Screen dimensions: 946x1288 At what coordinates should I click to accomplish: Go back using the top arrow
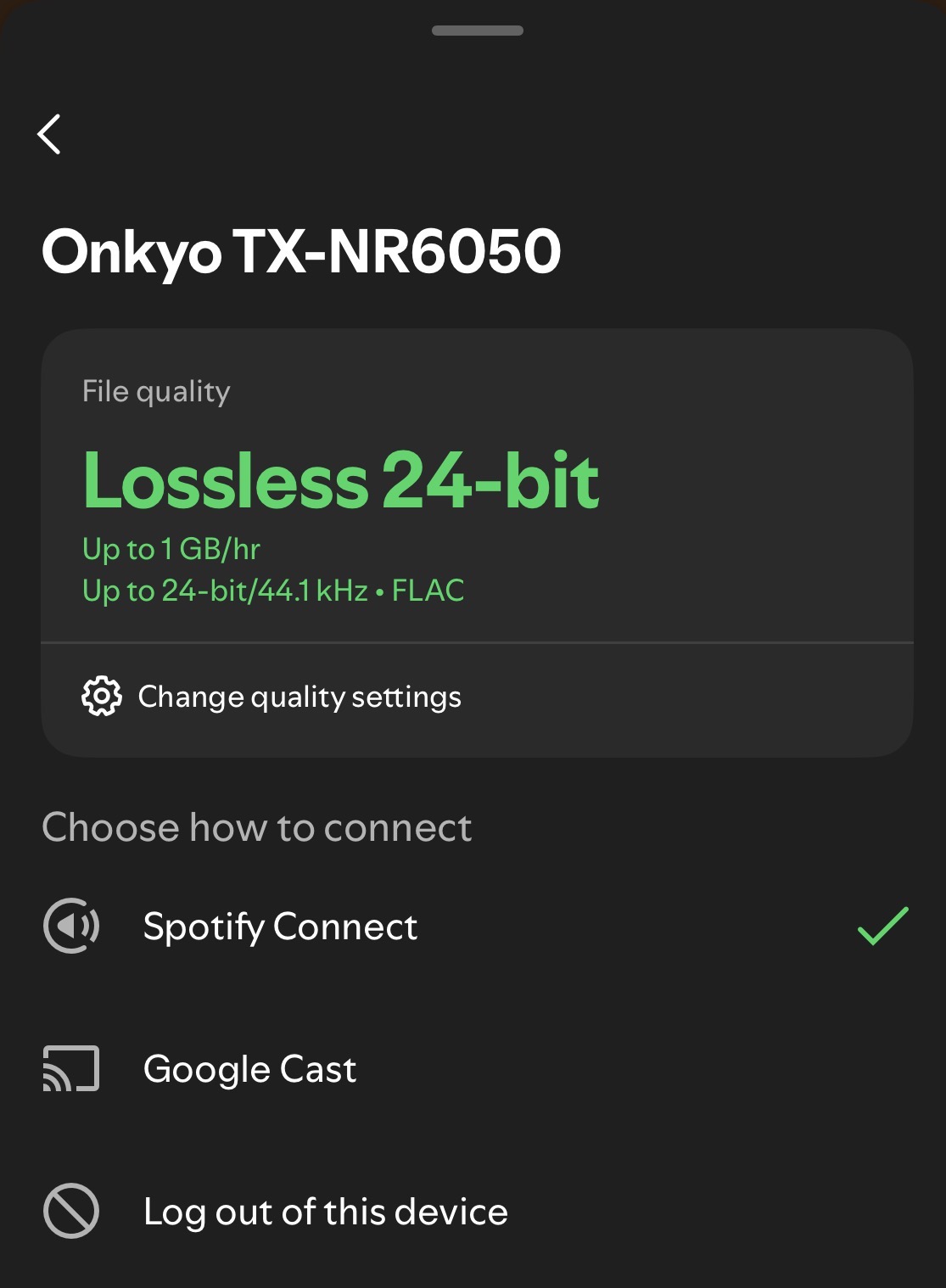click(x=50, y=134)
